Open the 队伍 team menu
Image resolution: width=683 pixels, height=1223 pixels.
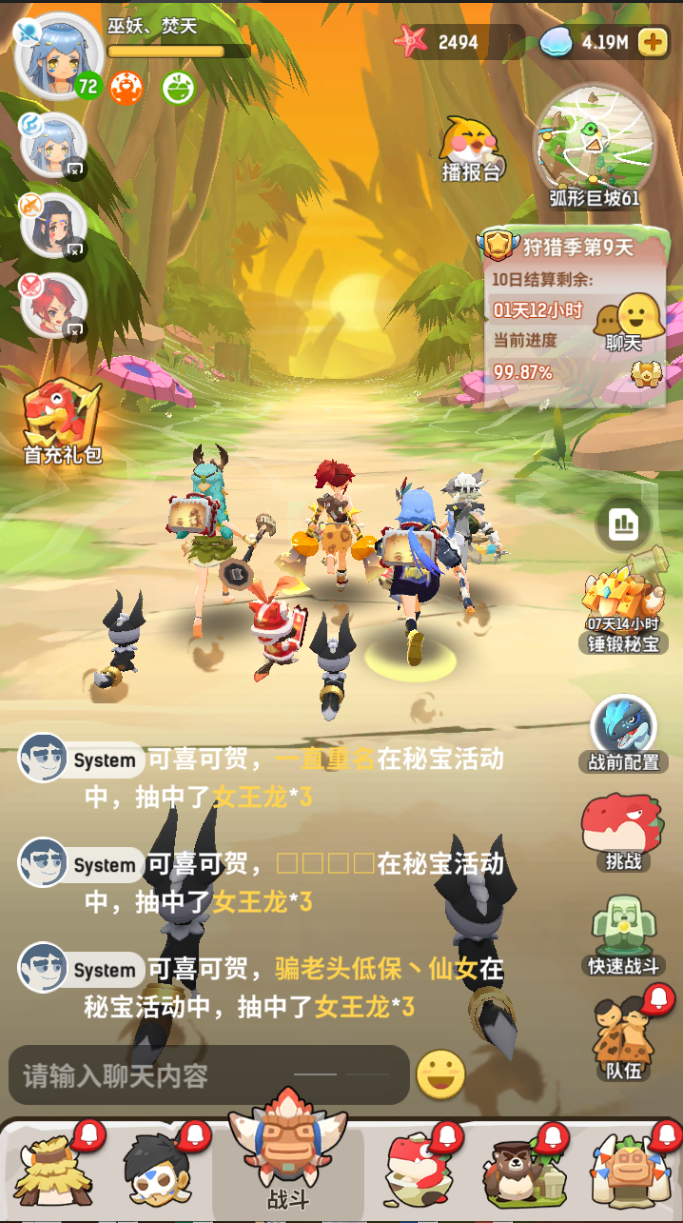click(x=623, y=1037)
